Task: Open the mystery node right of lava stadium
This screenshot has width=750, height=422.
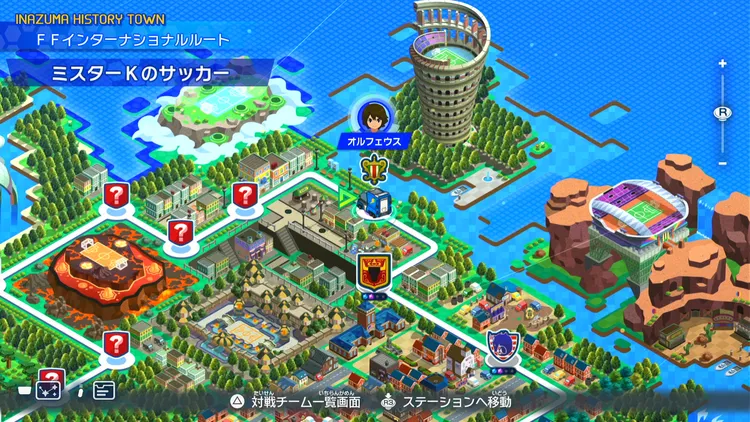Action: click(180, 233)
